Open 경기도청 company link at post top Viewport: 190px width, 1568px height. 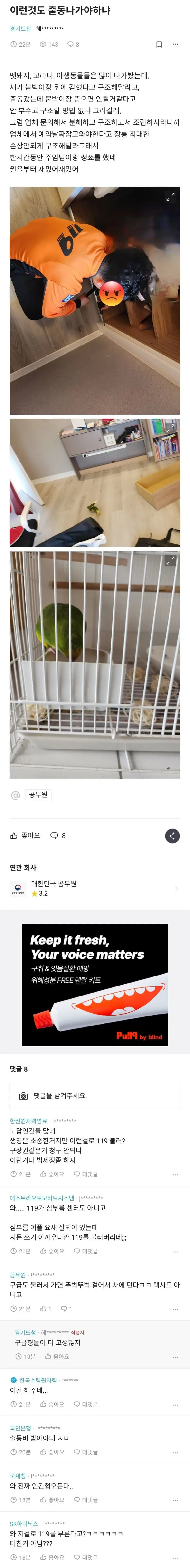click(x=20, y=29)
